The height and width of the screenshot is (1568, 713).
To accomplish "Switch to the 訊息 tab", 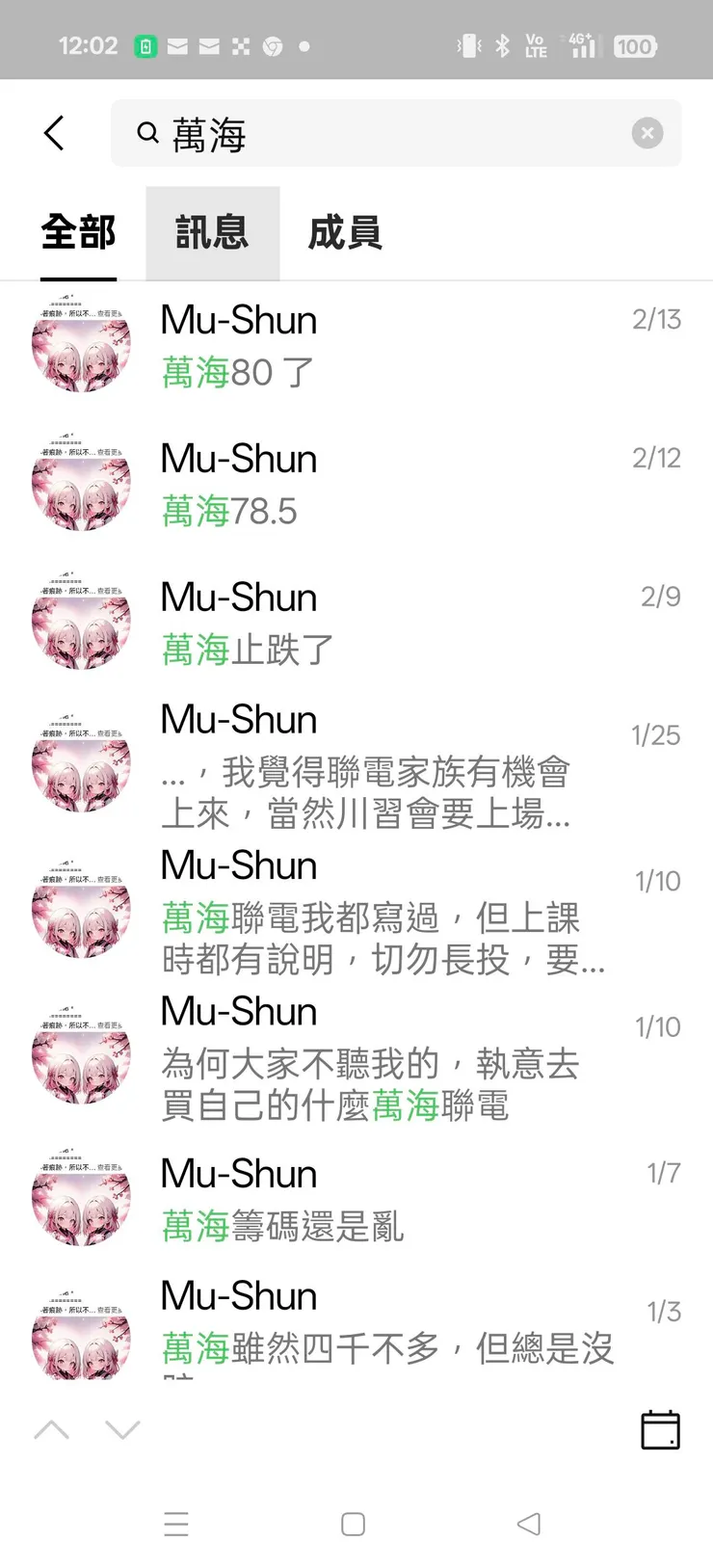I will pos(212,233).
